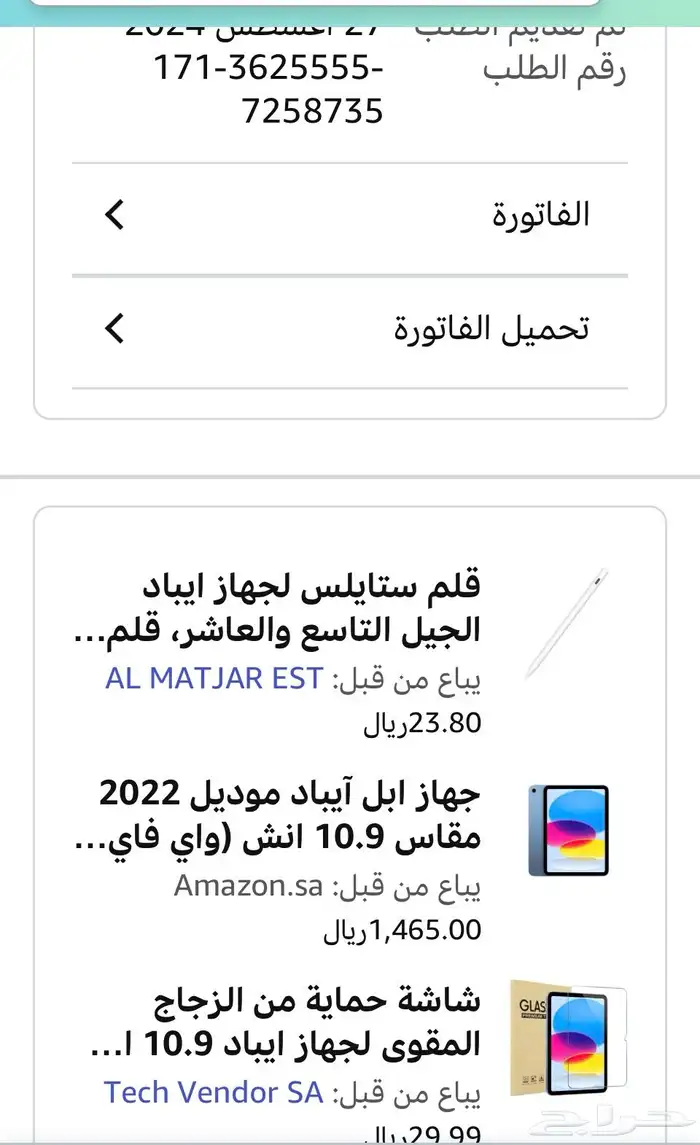The height and width of the screenshot is (1145, 700).
Task: View seller Tech Vendor SA
Action: 213,1093
